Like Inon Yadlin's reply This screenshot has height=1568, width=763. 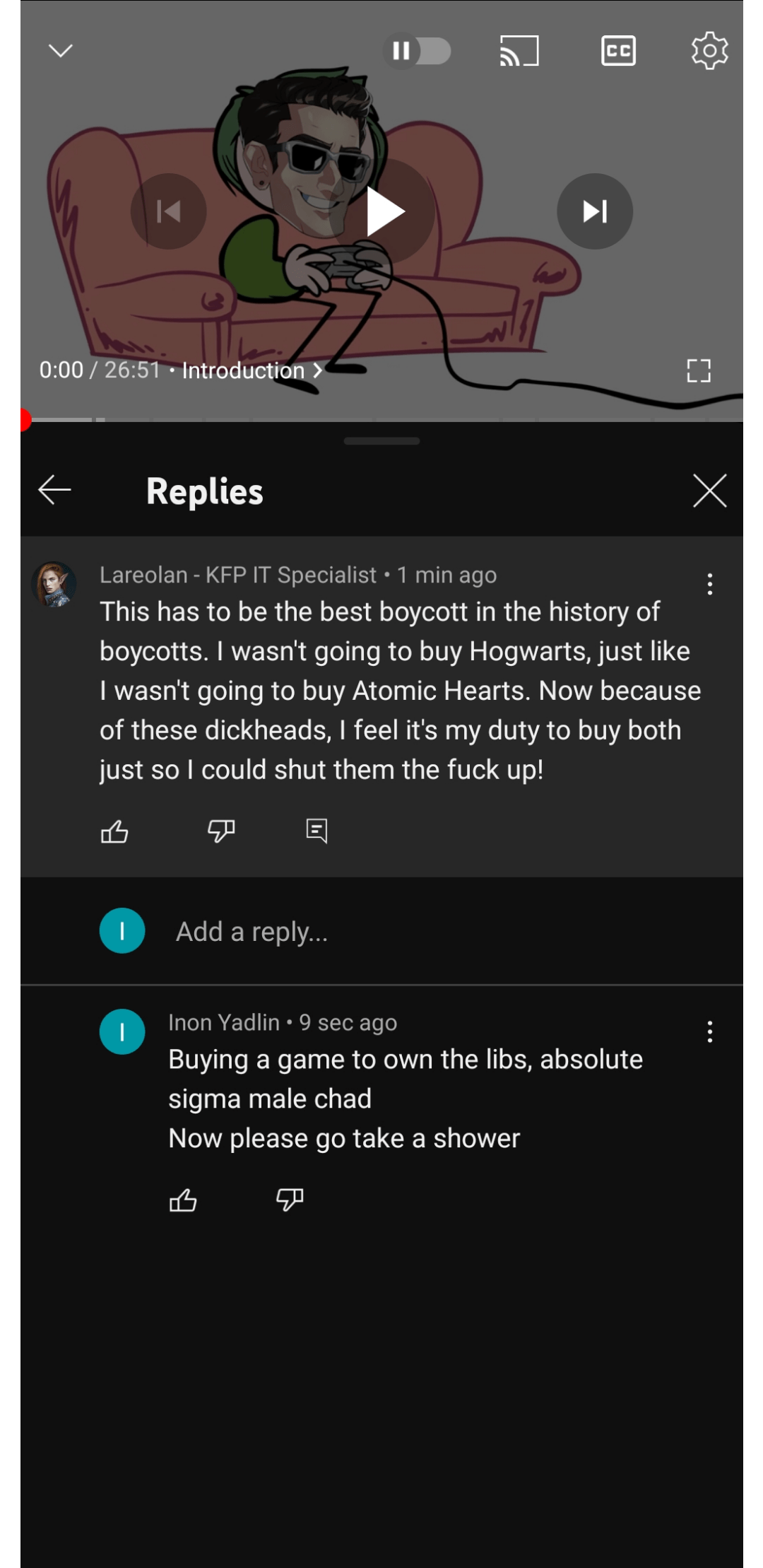click(x=183, y=1200)
